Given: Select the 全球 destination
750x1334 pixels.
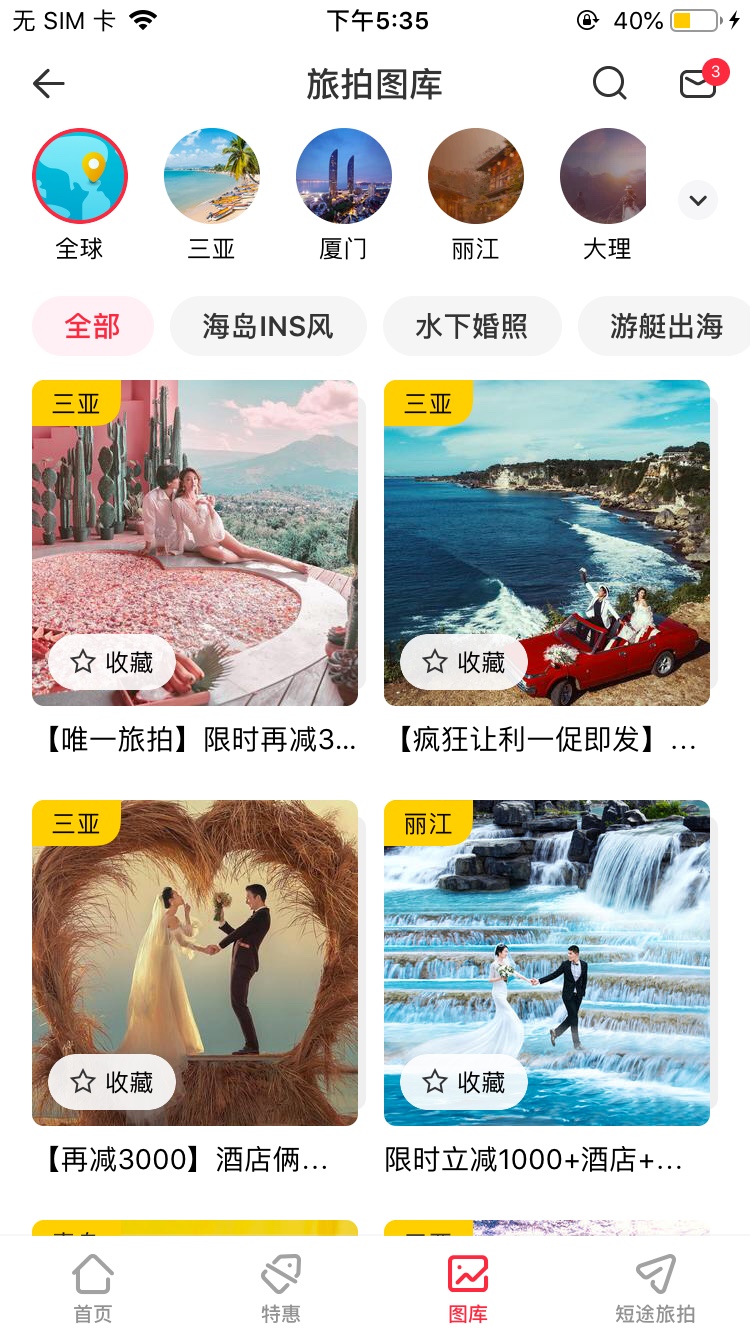Looking at the screenshot, I should (x=80, y=177).
